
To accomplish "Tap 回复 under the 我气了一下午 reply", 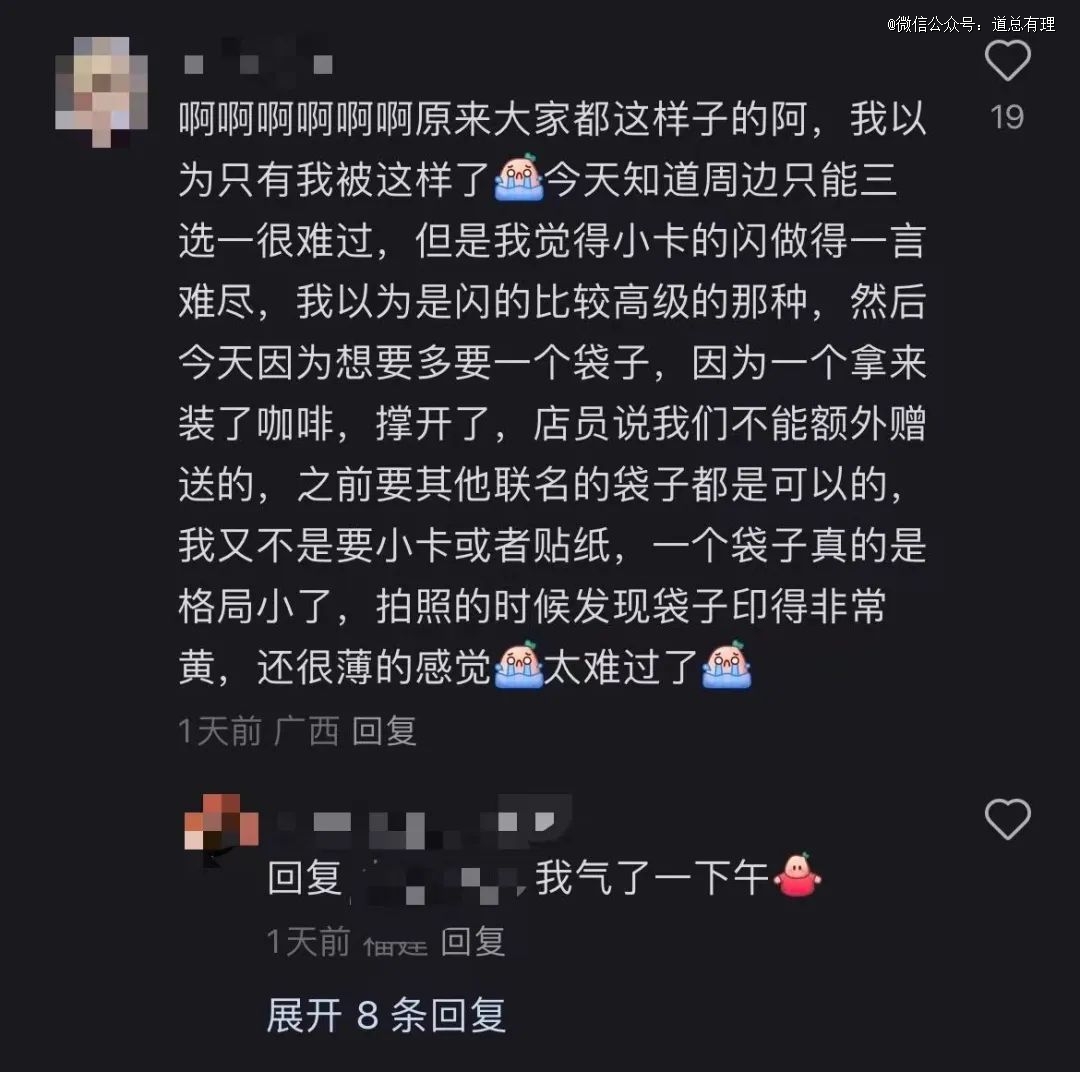I will coord(473,941).
